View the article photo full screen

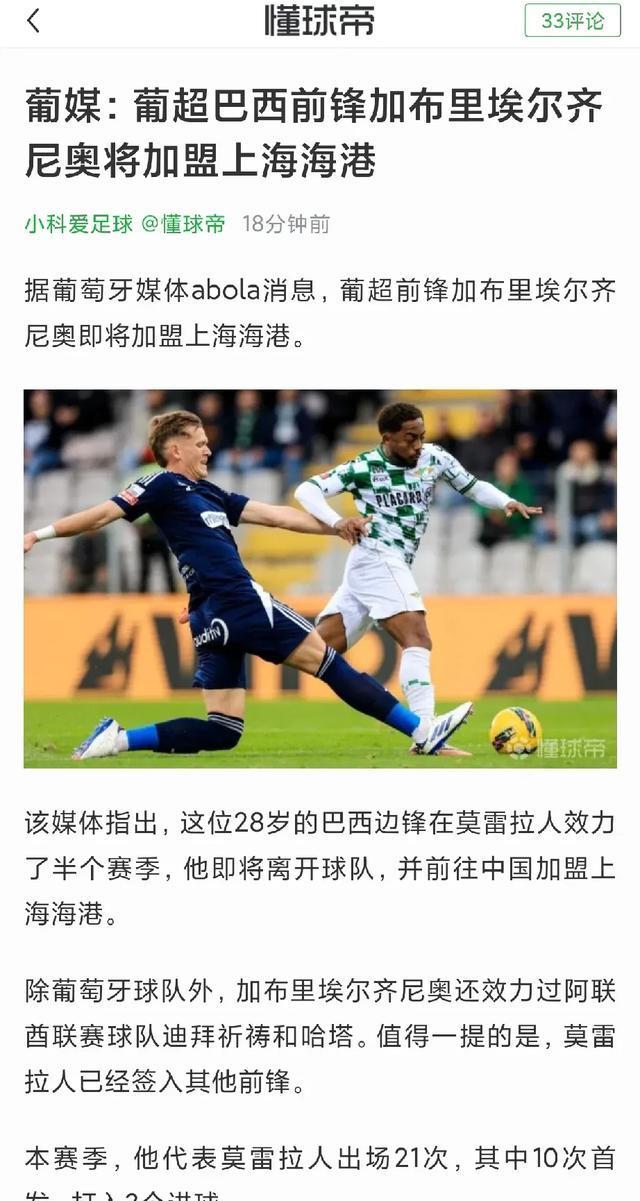pyautogui.click(x=320, y=578)
